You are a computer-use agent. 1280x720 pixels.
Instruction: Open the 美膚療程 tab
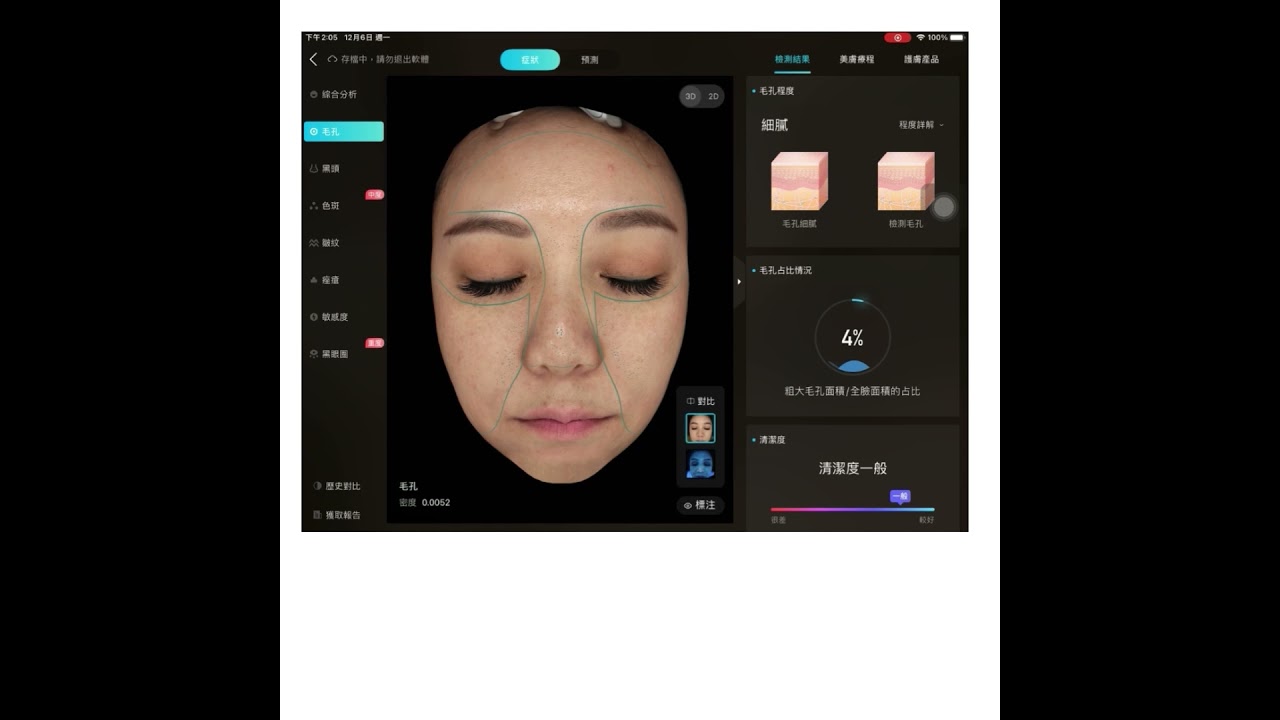(856, 60)
